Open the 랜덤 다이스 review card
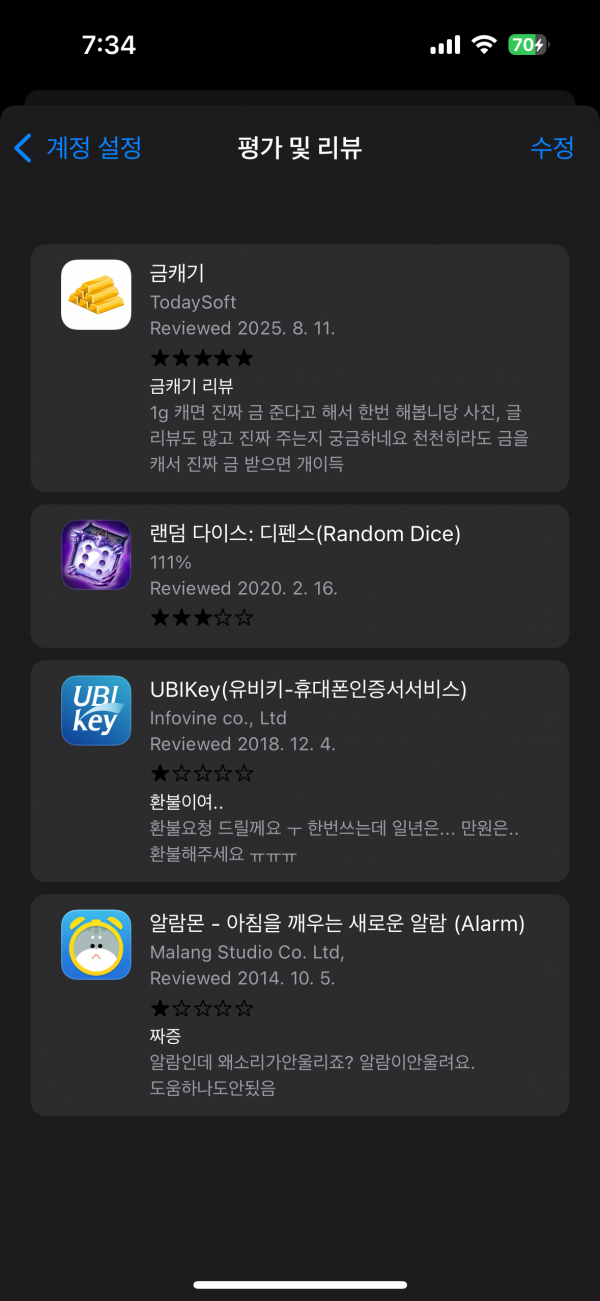The width and height of the screenshot is (600, 1301). (300, 576)
